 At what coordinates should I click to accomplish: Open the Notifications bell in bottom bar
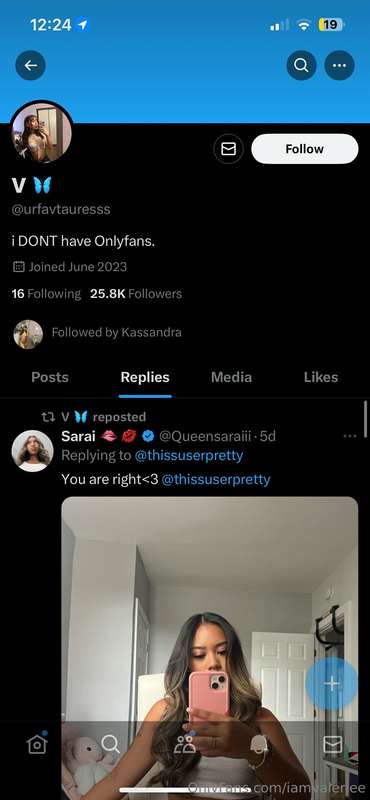259,745
